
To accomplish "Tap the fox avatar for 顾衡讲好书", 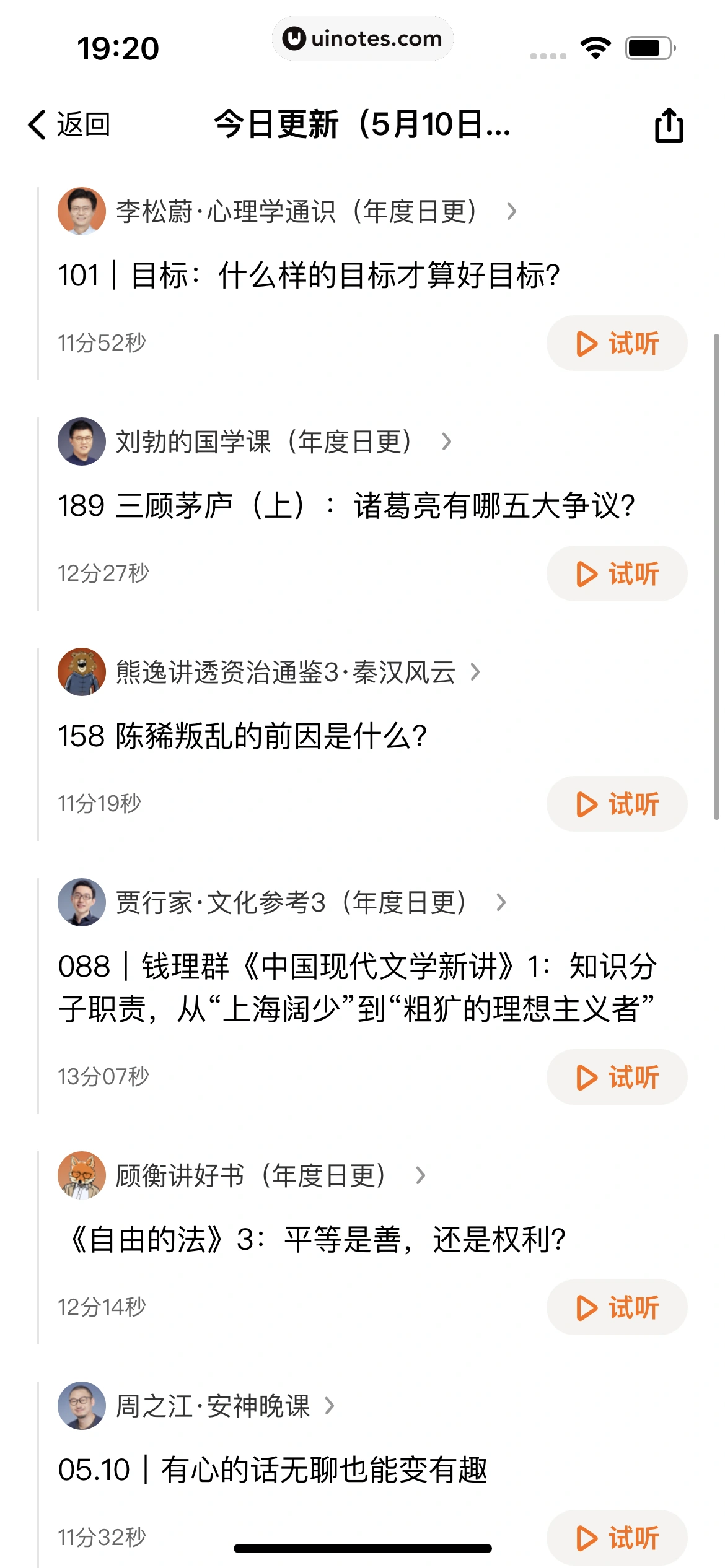I will point(81,1175).
